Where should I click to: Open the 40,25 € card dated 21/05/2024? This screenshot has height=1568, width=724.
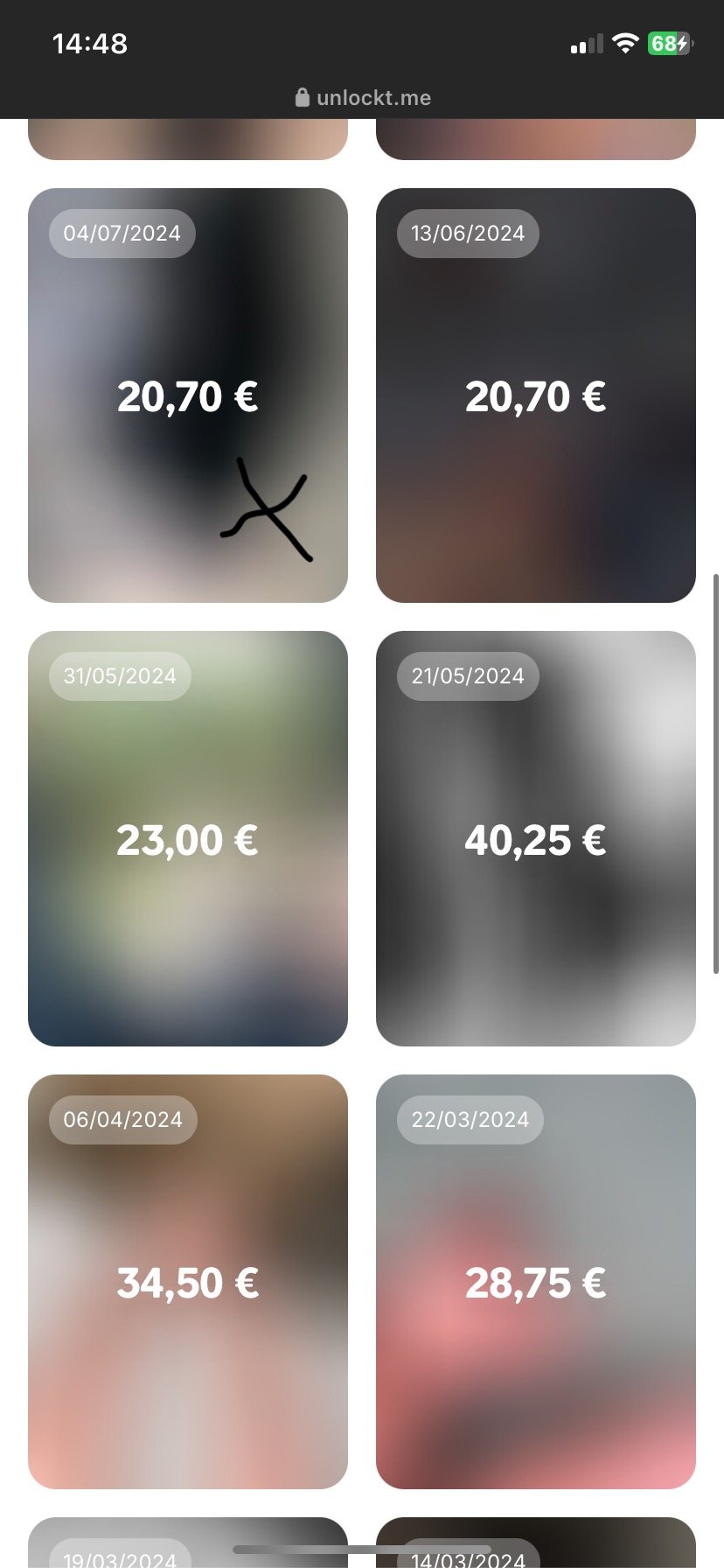pos(535,838)
